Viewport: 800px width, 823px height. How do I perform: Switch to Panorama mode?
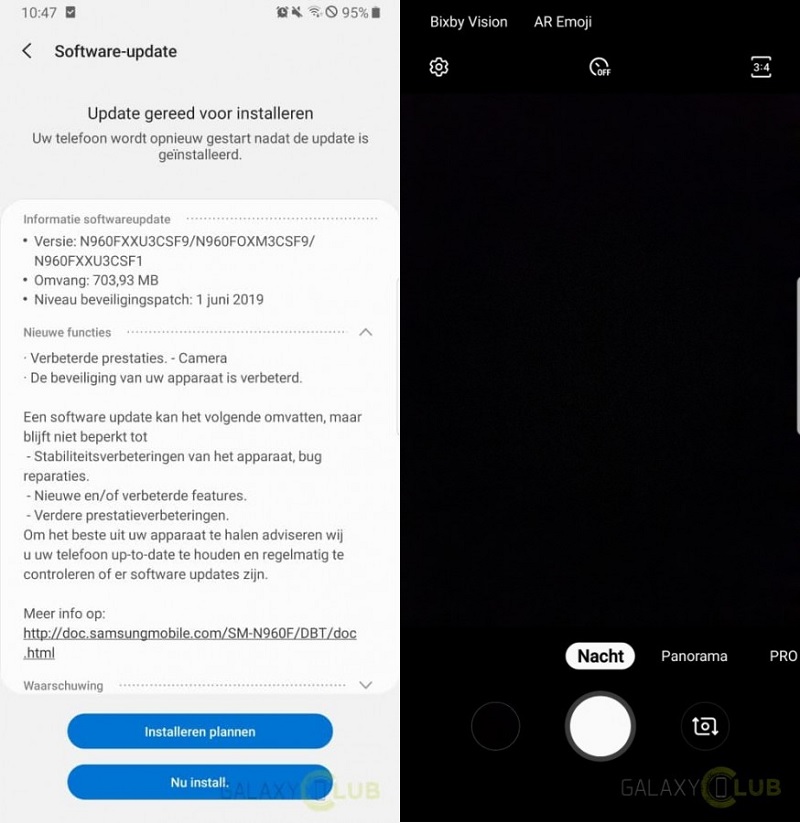click(694, 656)
